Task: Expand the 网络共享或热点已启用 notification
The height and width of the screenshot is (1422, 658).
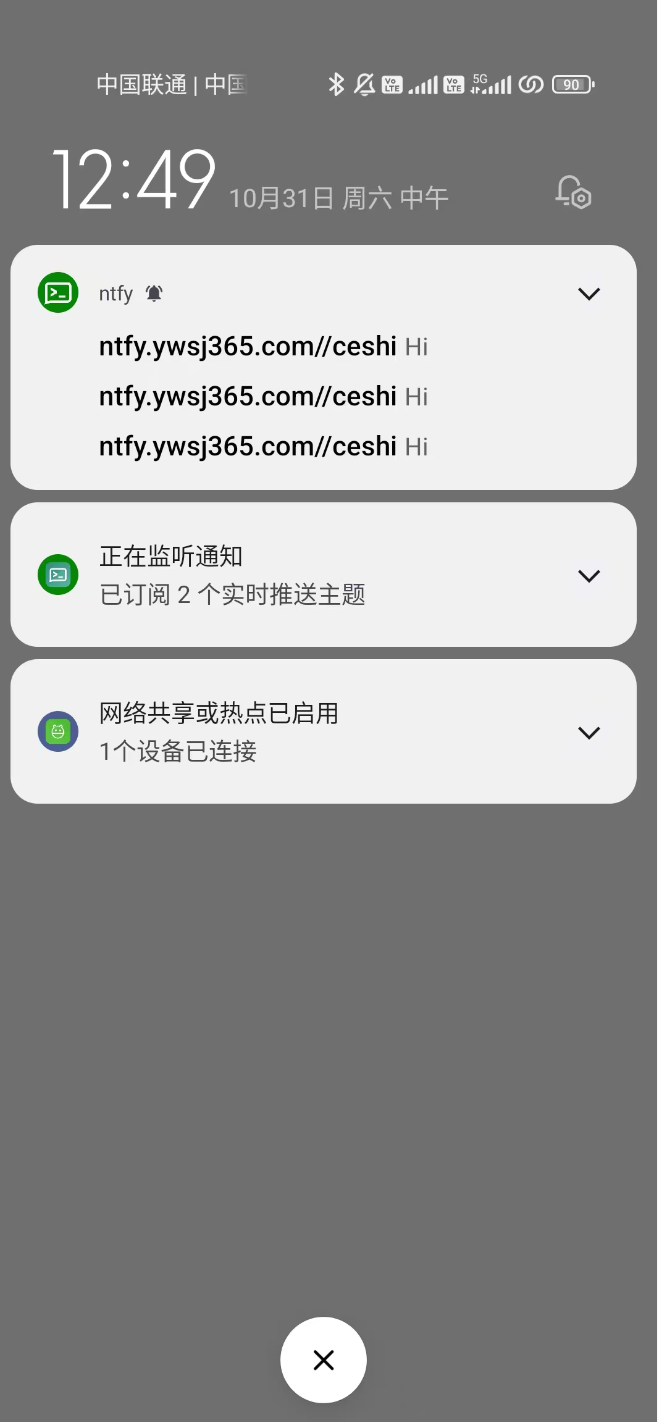Action: 589,733
